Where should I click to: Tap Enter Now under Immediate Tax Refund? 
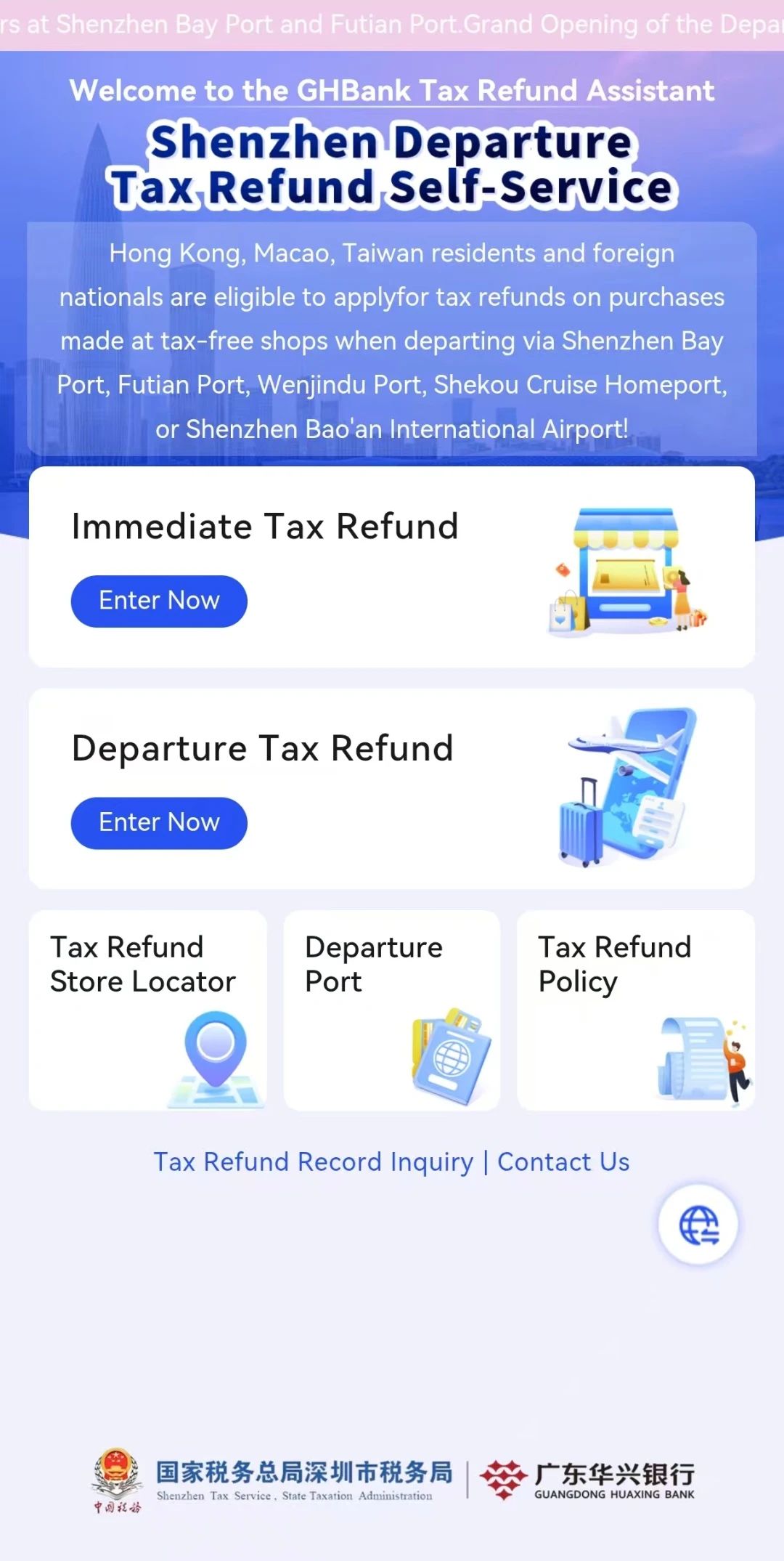(x=159, y=601)
